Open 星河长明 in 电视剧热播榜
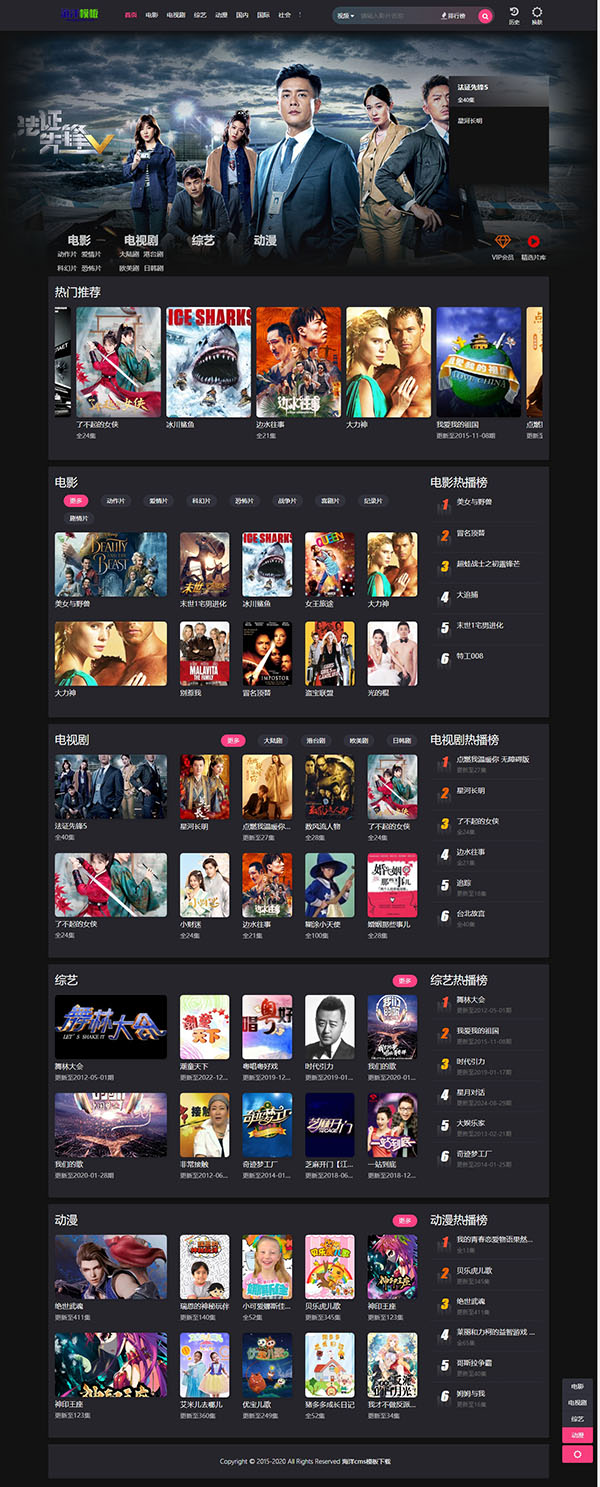This screenshot has height=1487, width=600. [471, 790]
